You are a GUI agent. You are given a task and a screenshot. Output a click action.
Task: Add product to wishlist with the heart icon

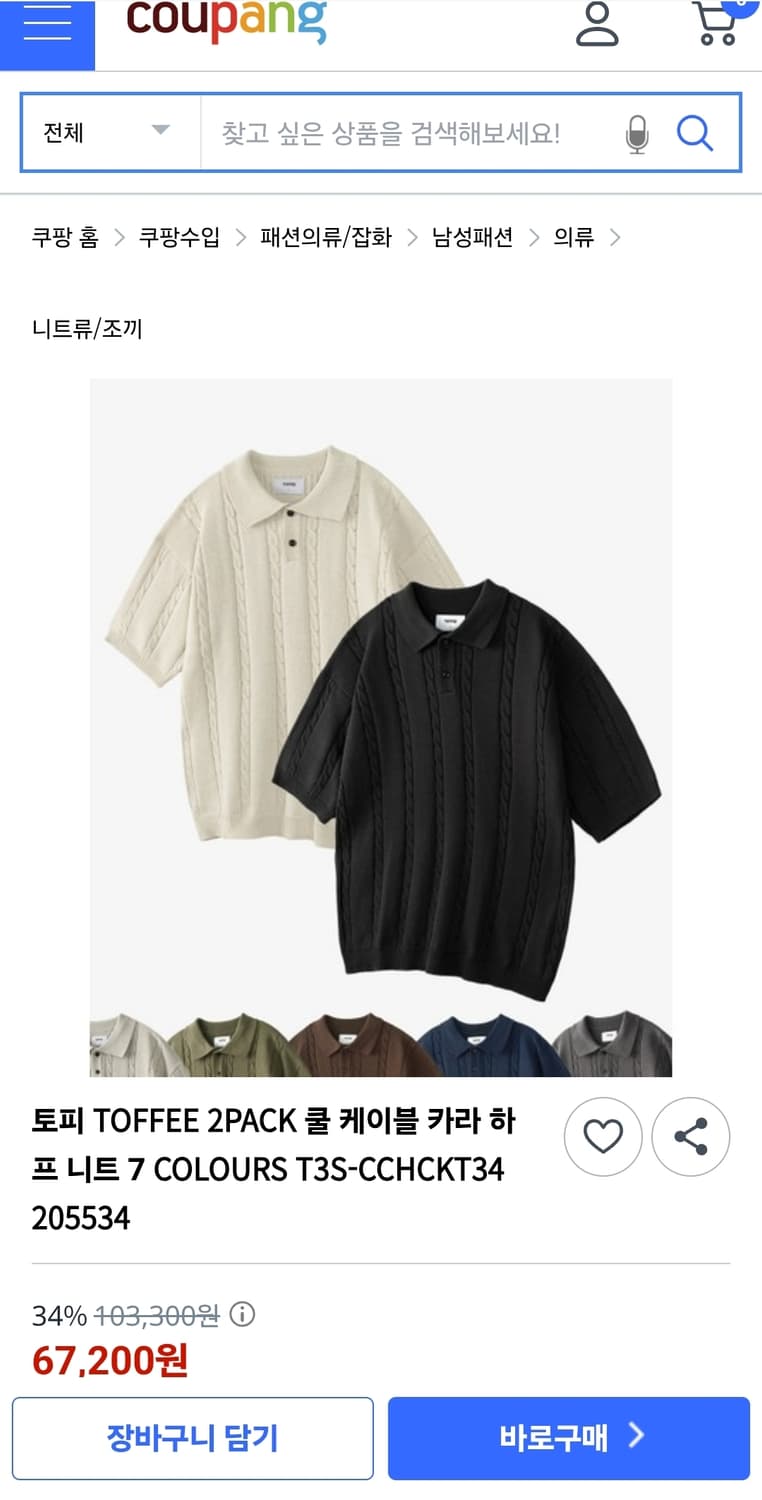click(603, 1136)
